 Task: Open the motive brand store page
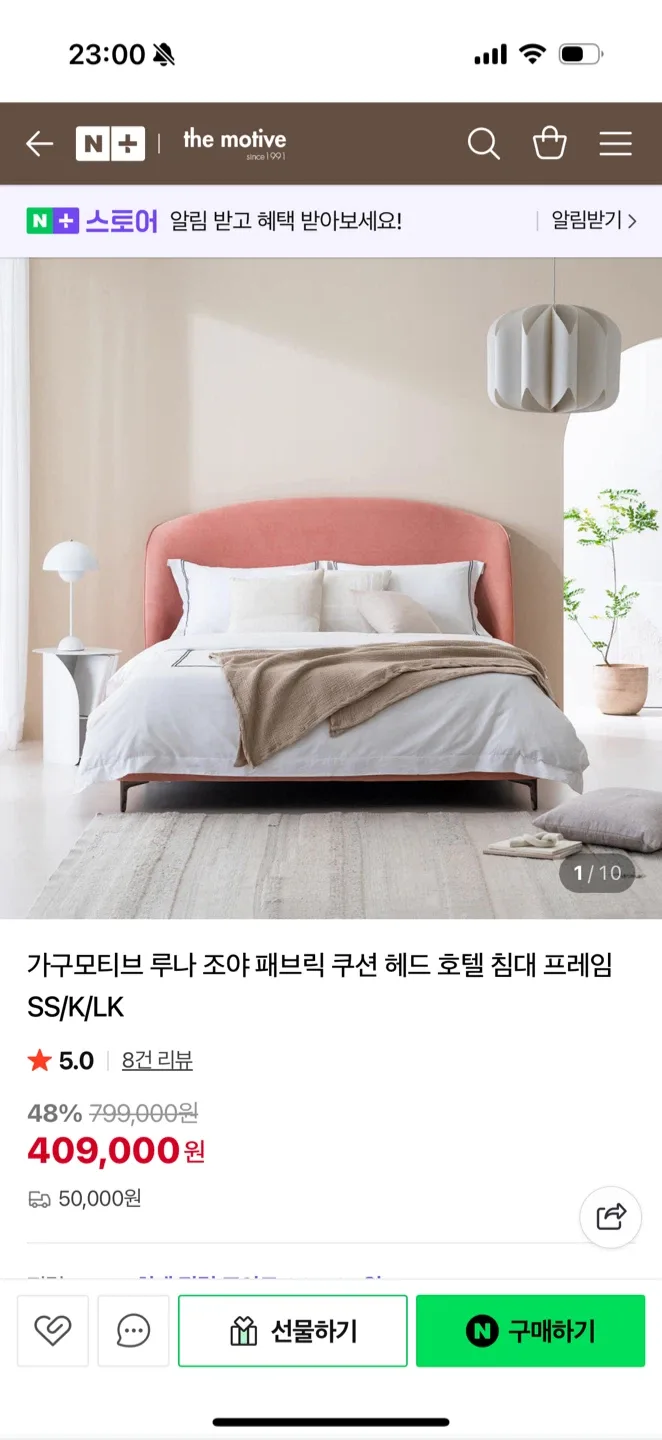pyautogui.click(x=235, y=143)
